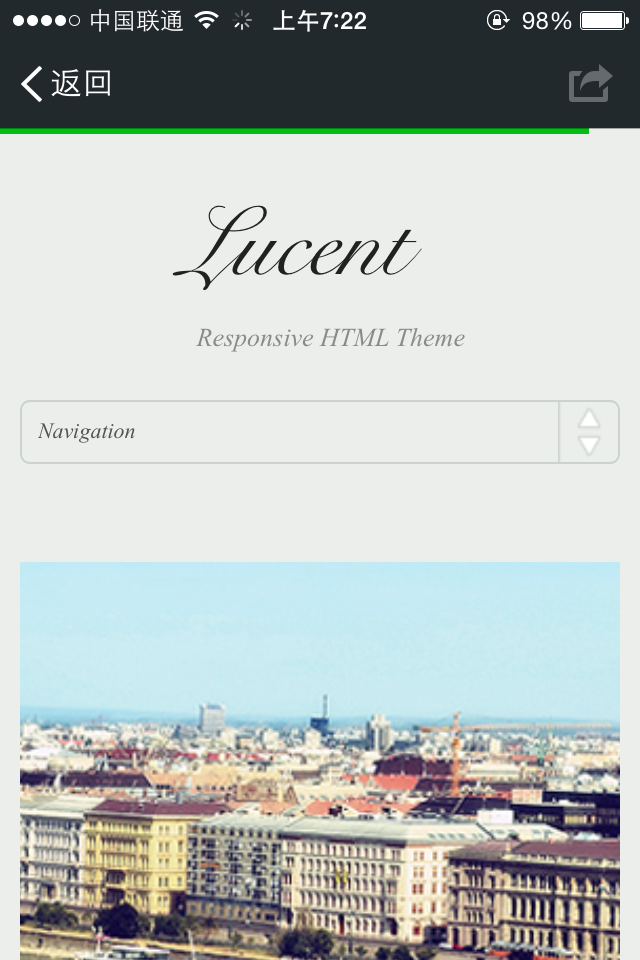The image size is (640, 960).
Task: Go back using the 返回 button
Action: point(66,84)
